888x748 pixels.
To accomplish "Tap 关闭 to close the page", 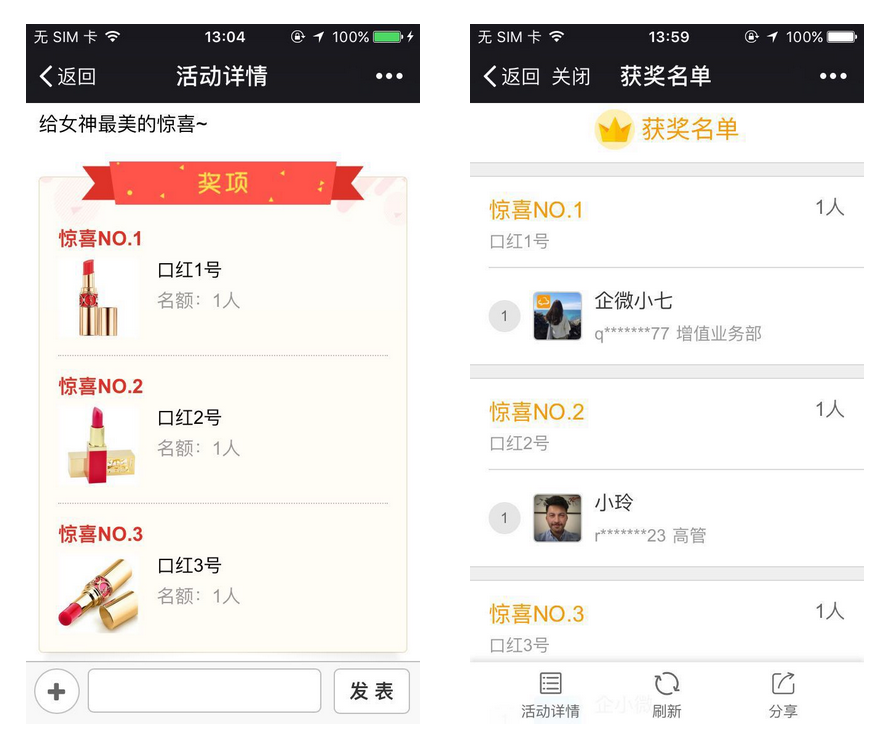I will tap(571, 77).
